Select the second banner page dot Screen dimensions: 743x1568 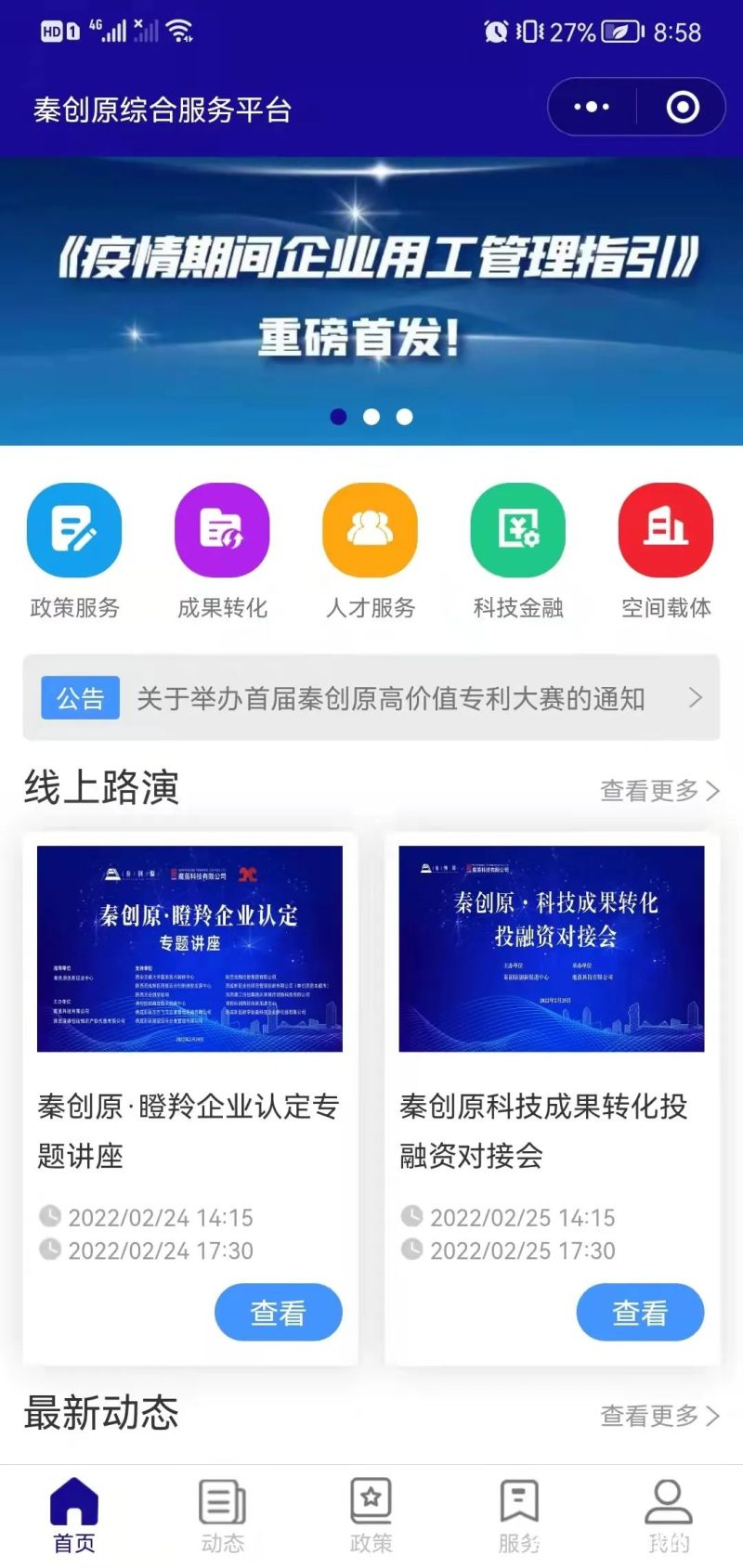371,417
